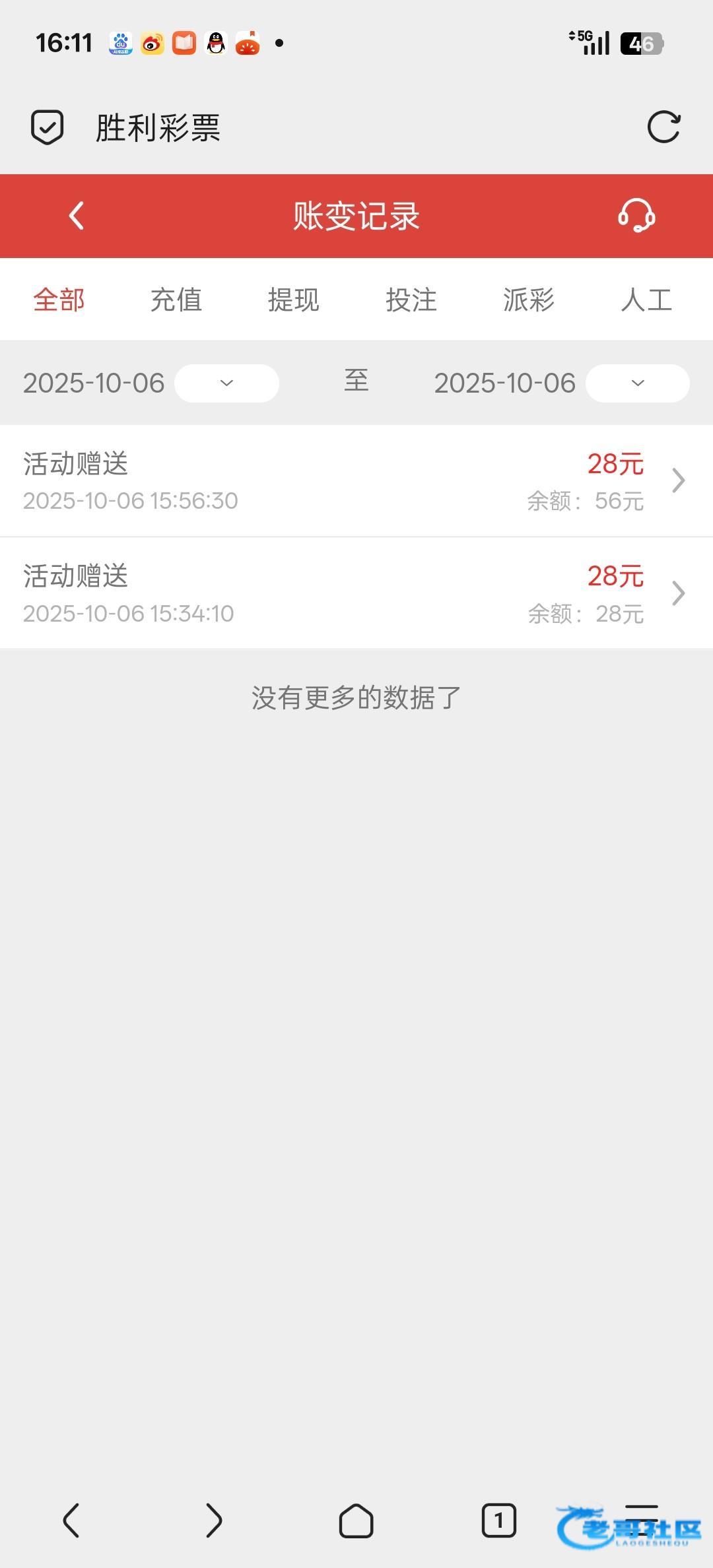The width and height of the screenshot is (713, 1568).
Task: Open the 活动赠送 record from 15:34:10
Action: click(356, 593)
